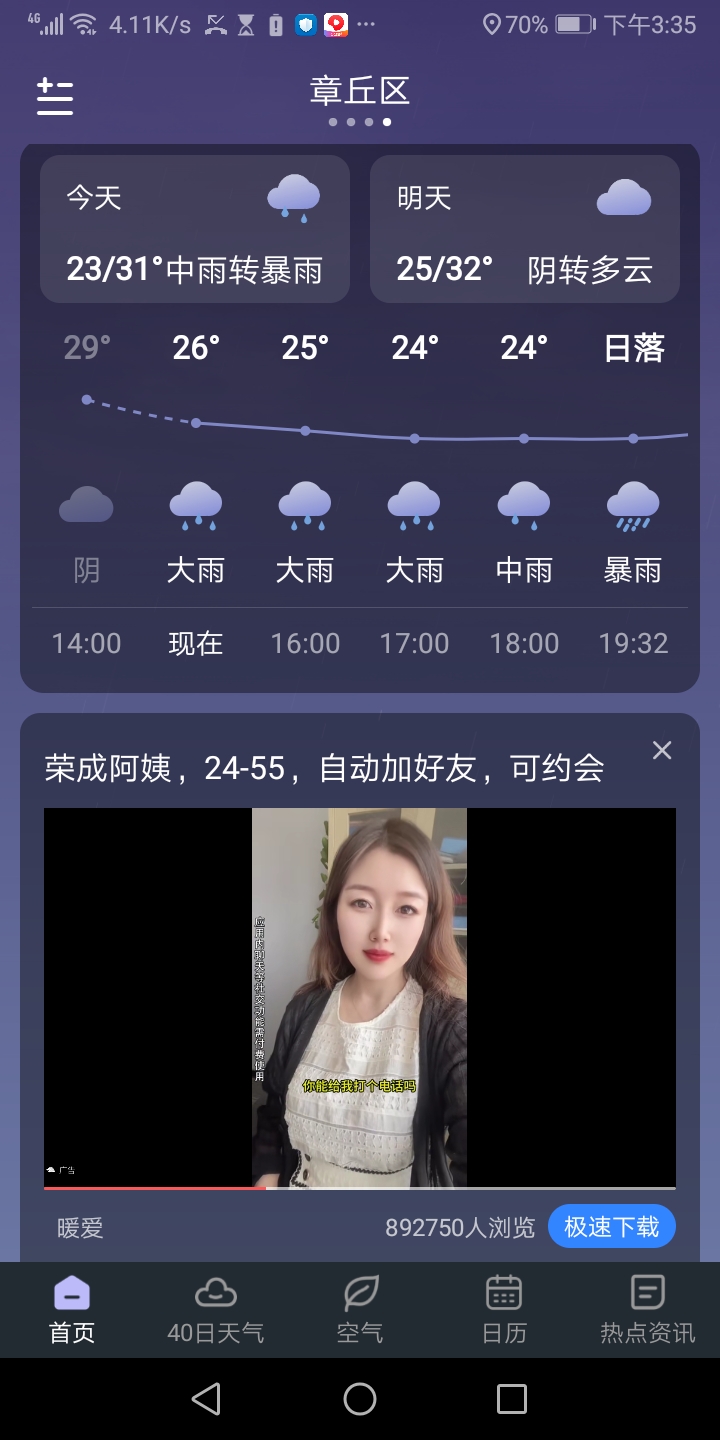The height and width of the screenshot is (1440, 720).
Task: Open the city management menu icon
Action: pos(55,97)
